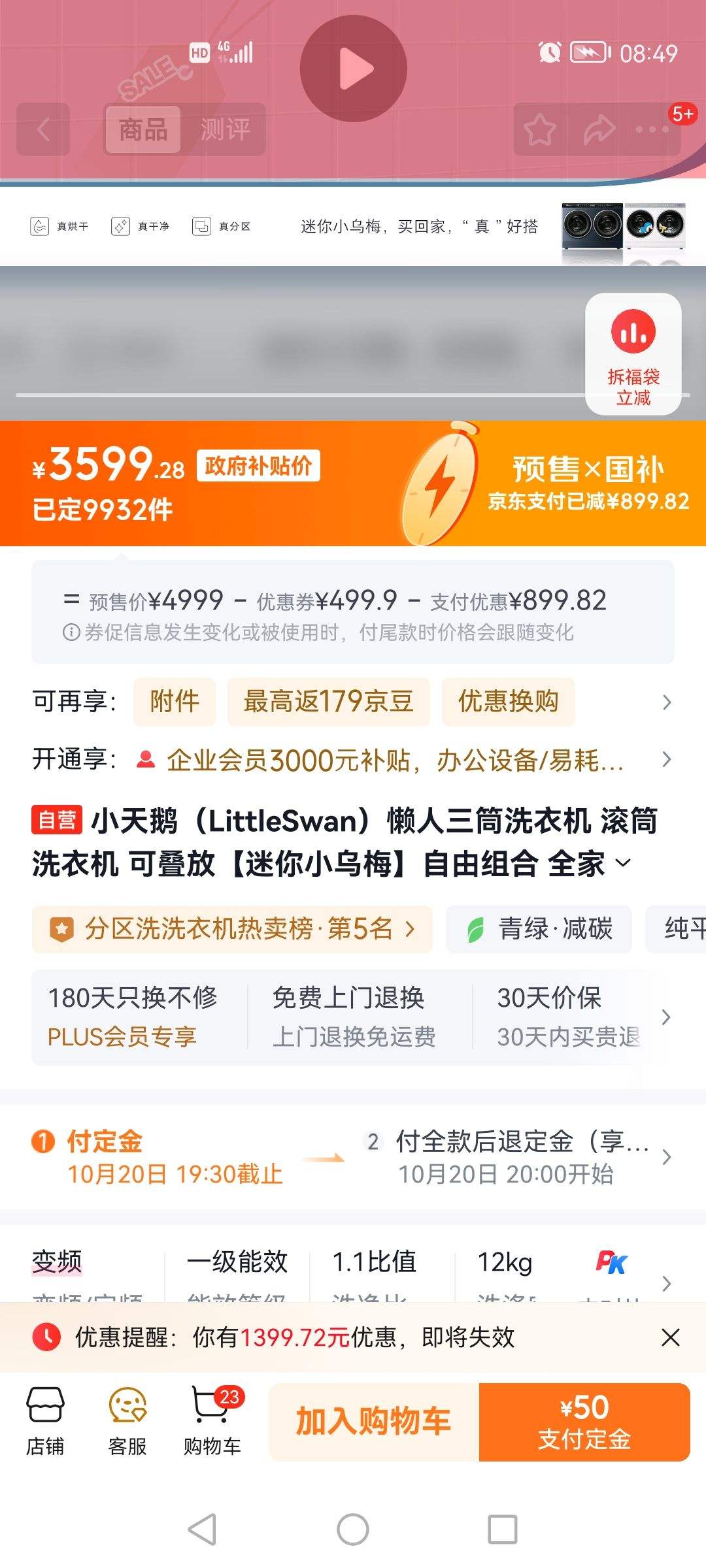
Task: Open the three-dot overflow menu
Action: [x=652, y=129]
